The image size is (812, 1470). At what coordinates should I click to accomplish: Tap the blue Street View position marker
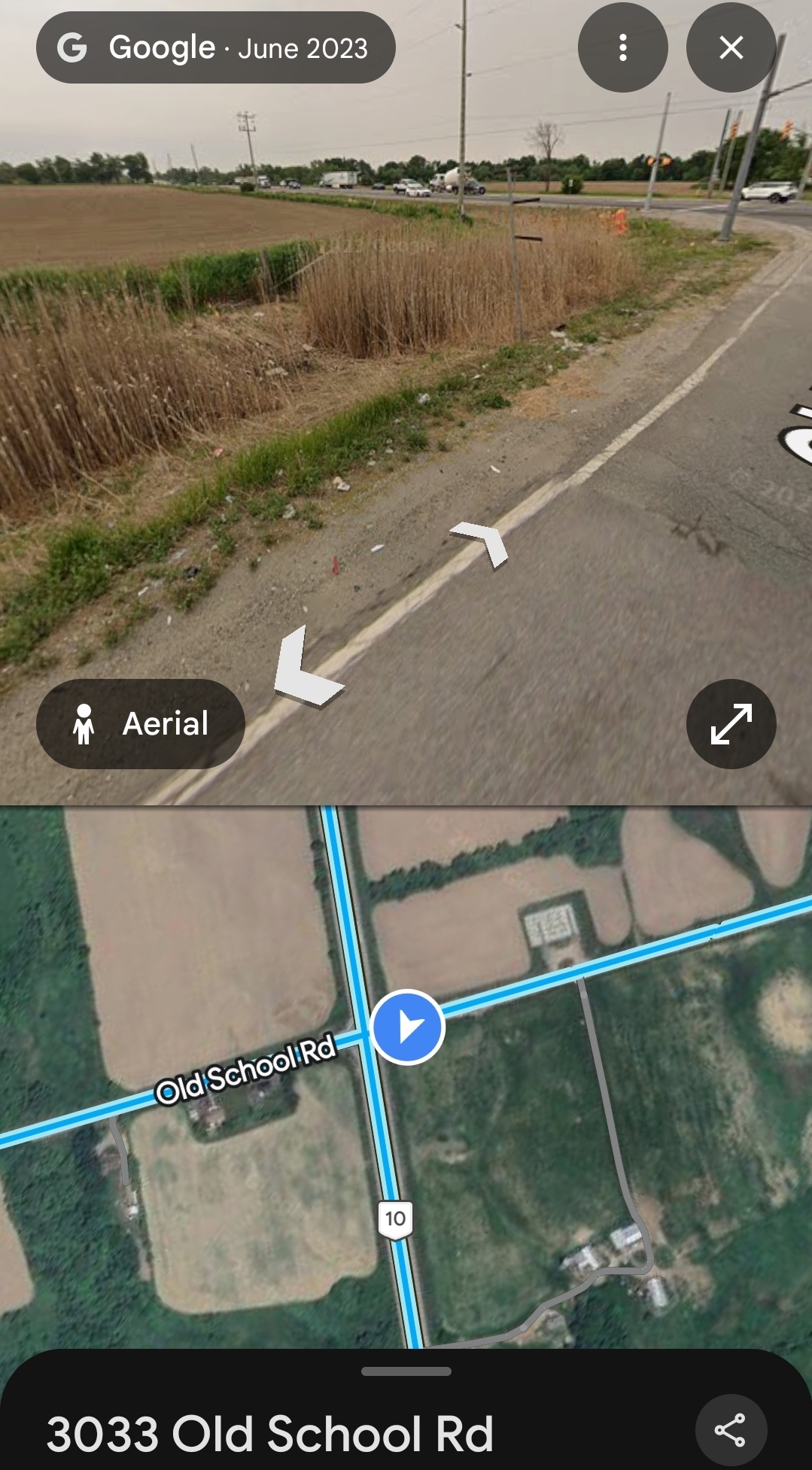pyautogui.click(x=409, y=1027)
